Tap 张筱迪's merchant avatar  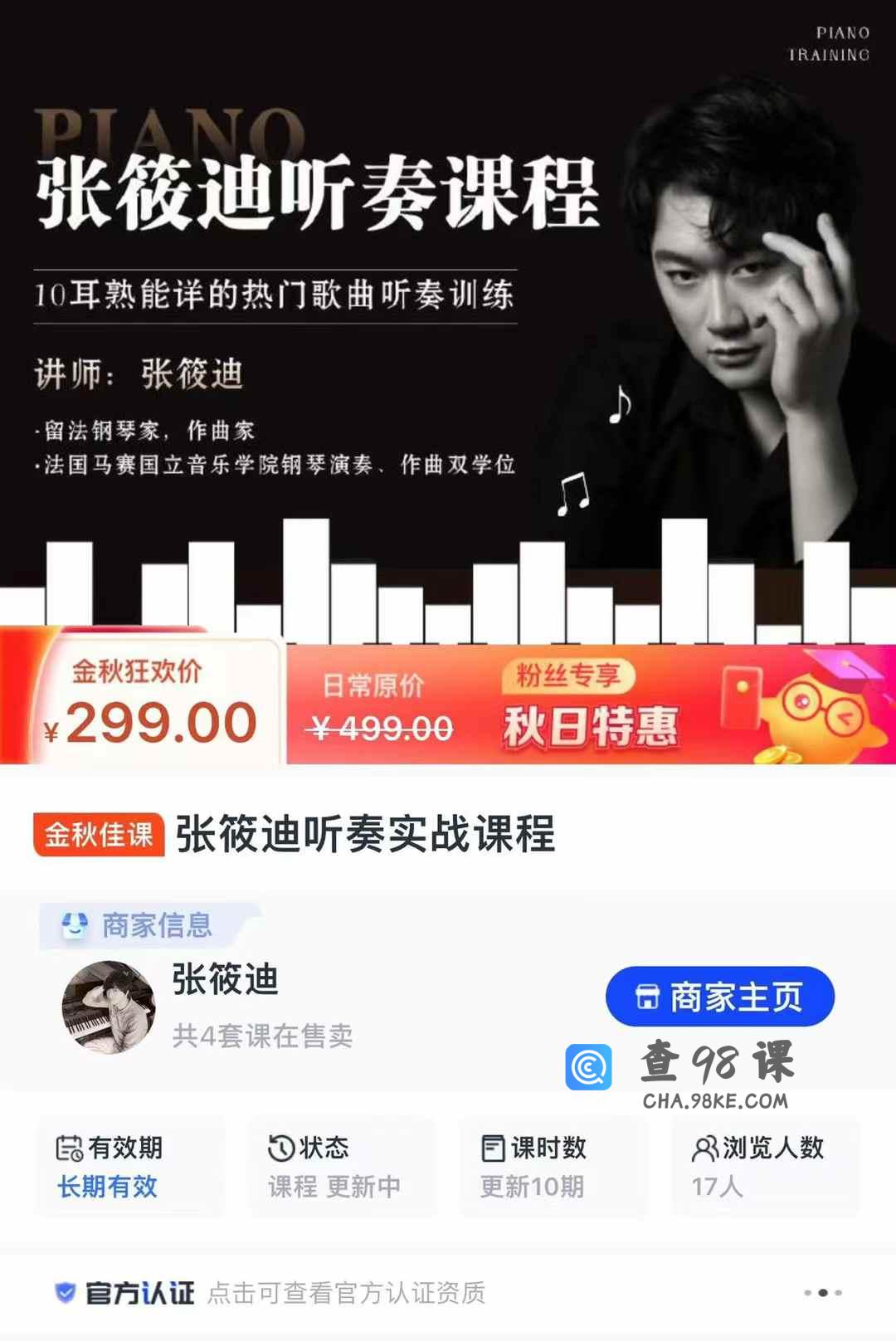click(x=109, y=1007)
